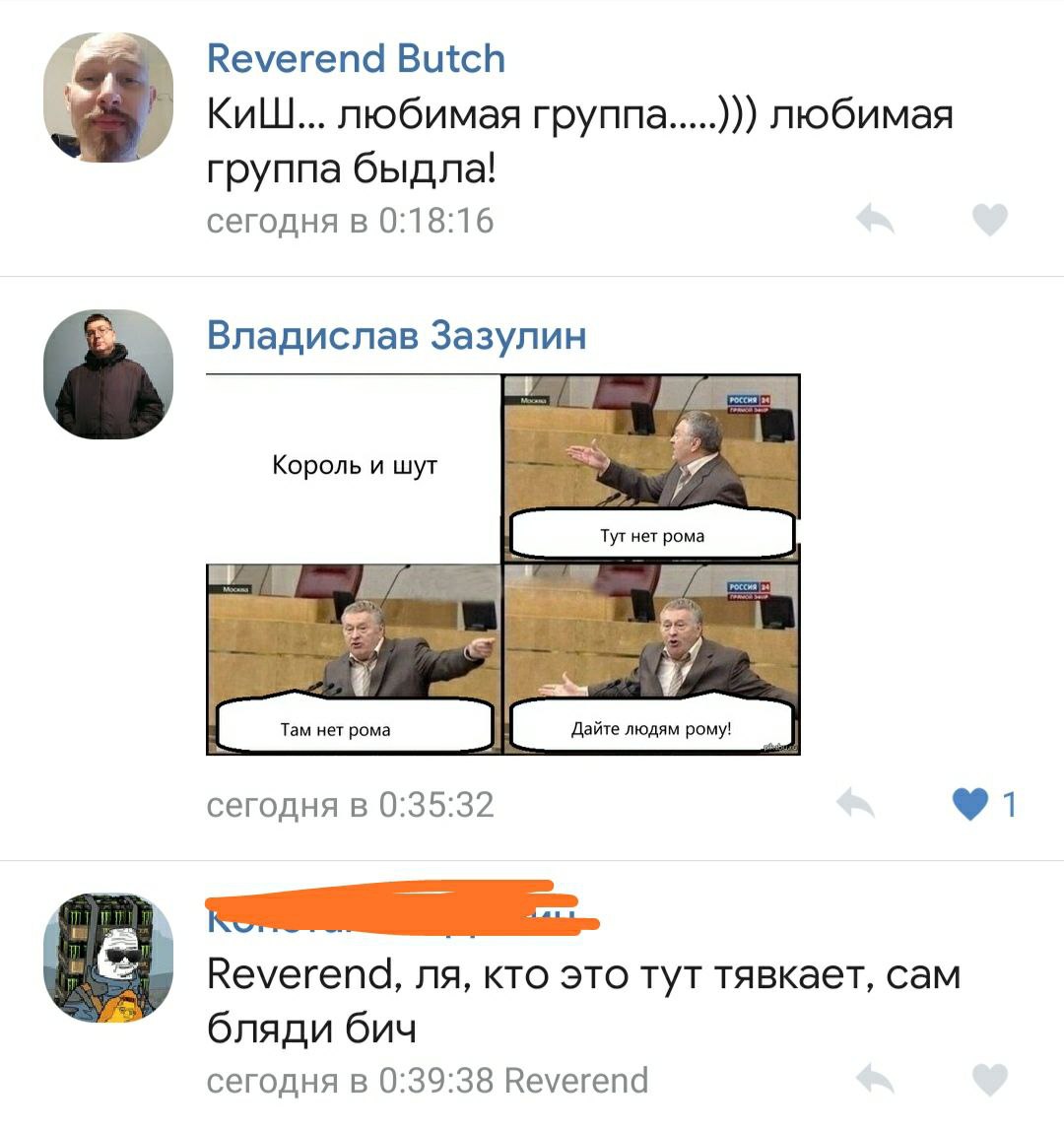Open Reverend Butch's profile name link

click(356, 59)
